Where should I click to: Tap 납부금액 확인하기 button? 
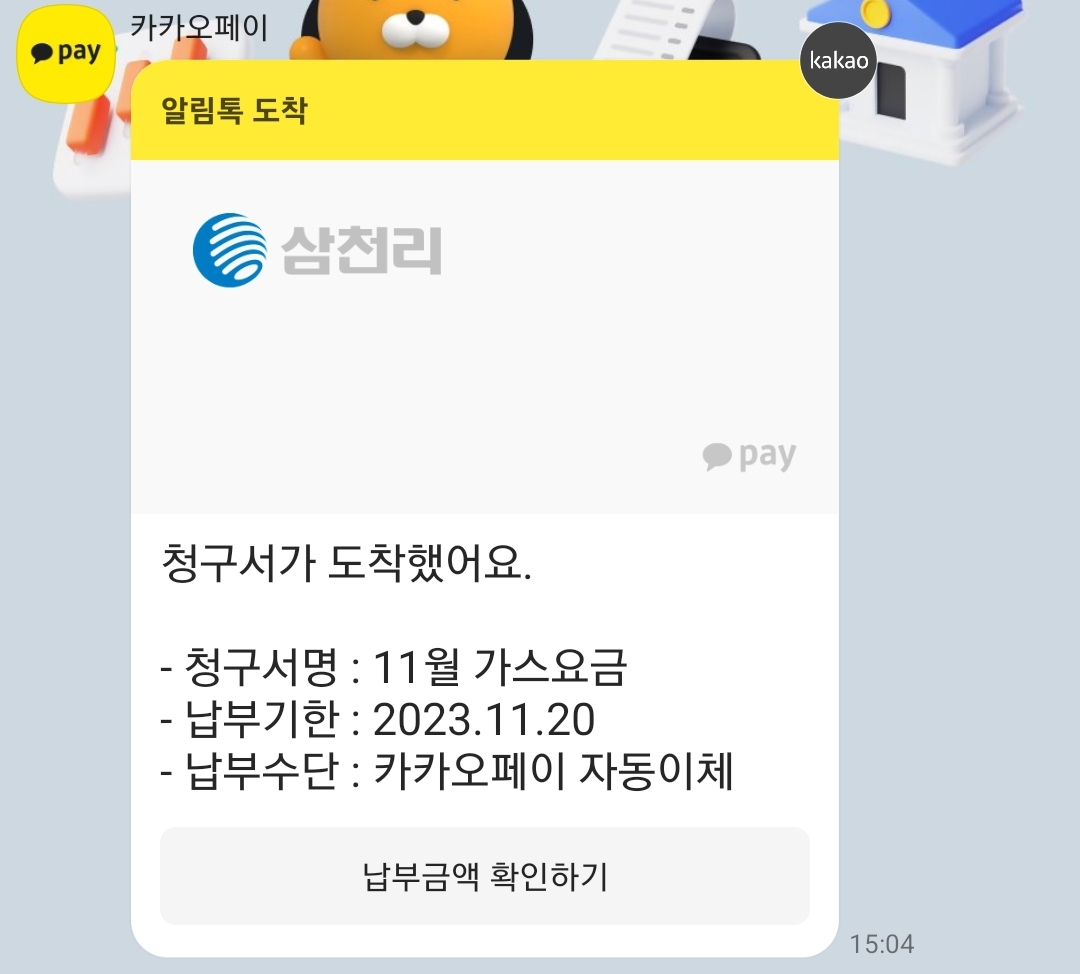tap(484, 875)
